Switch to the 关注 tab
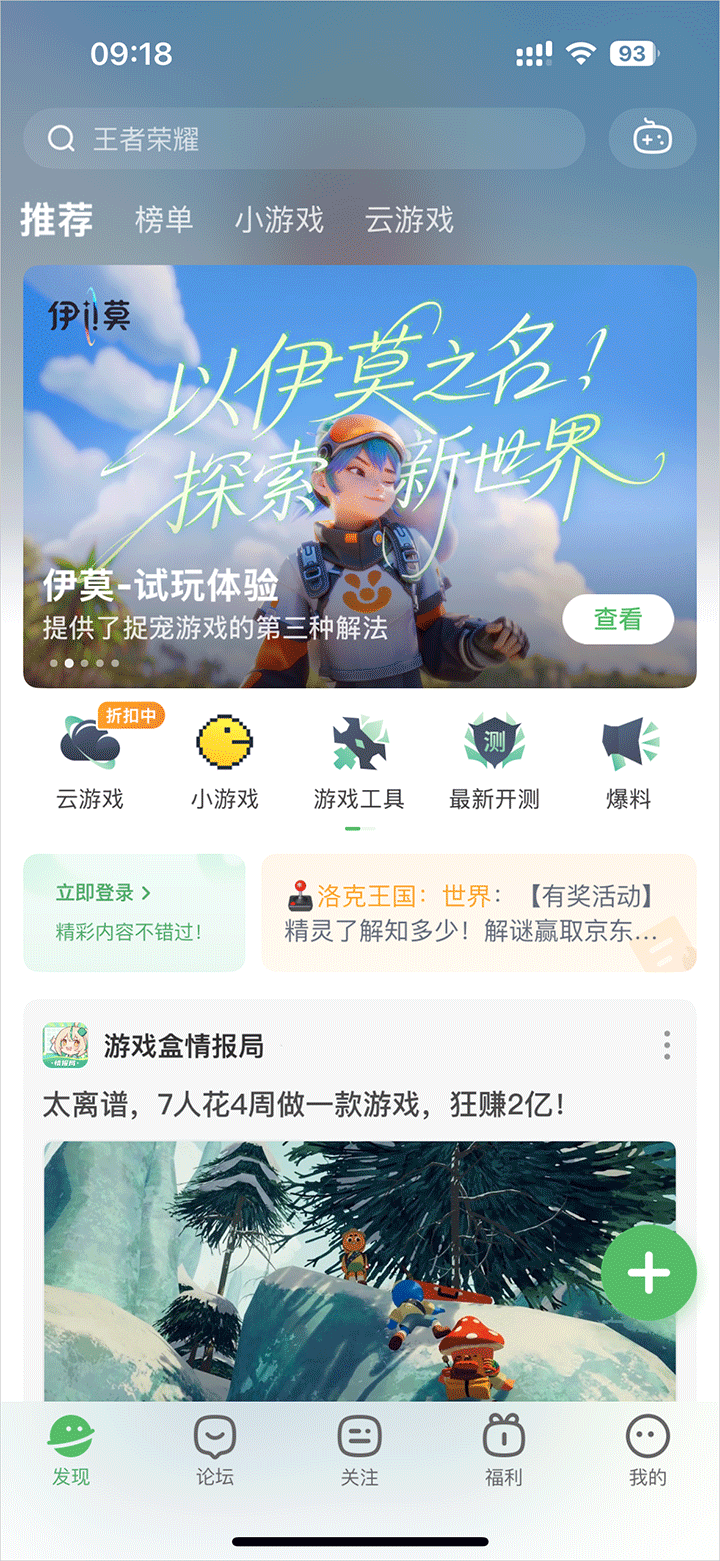The height and width of the screenshot is (1561, 720). coord(359,1450)
